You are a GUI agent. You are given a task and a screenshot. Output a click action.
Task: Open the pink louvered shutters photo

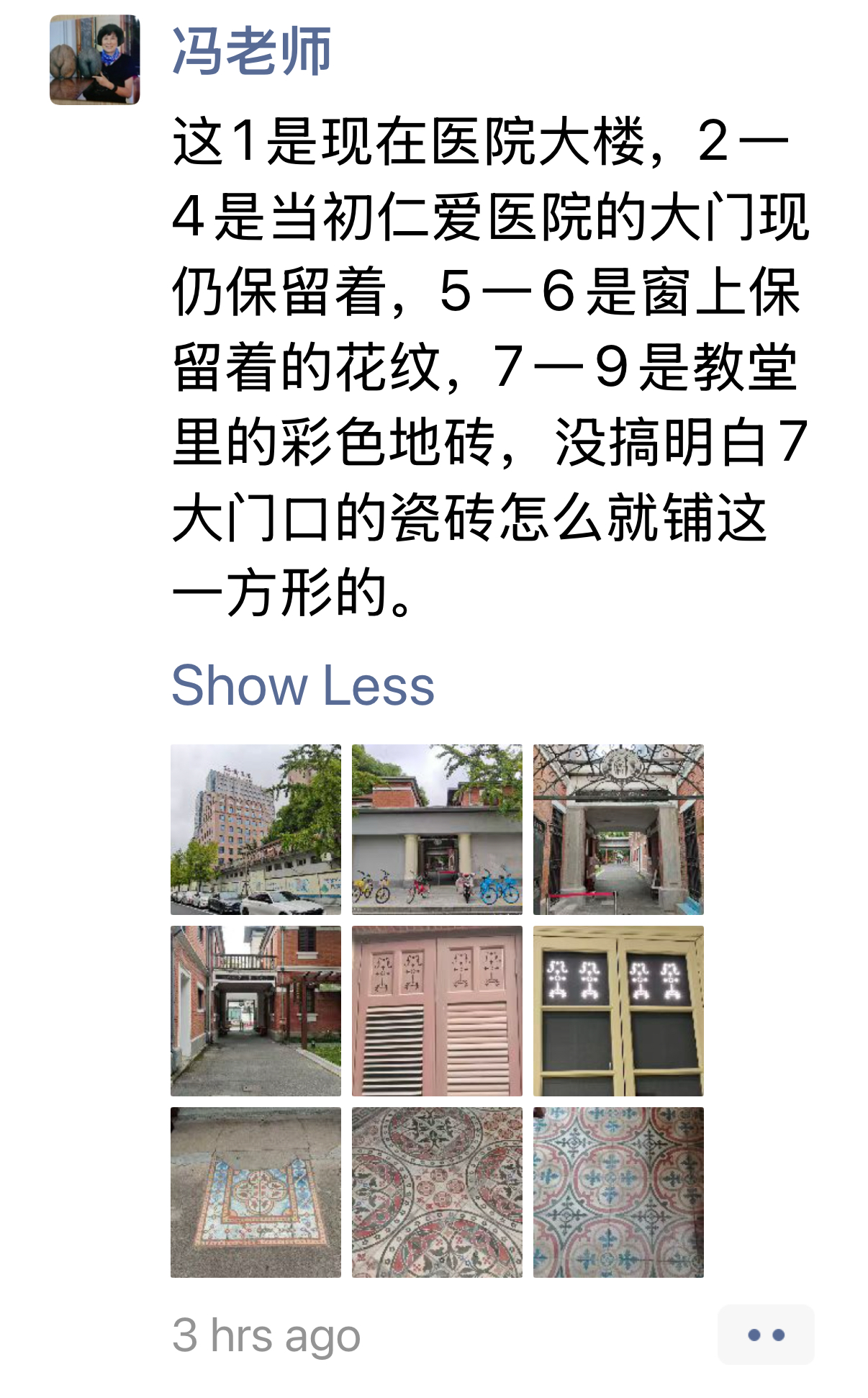click(437, 1011)
